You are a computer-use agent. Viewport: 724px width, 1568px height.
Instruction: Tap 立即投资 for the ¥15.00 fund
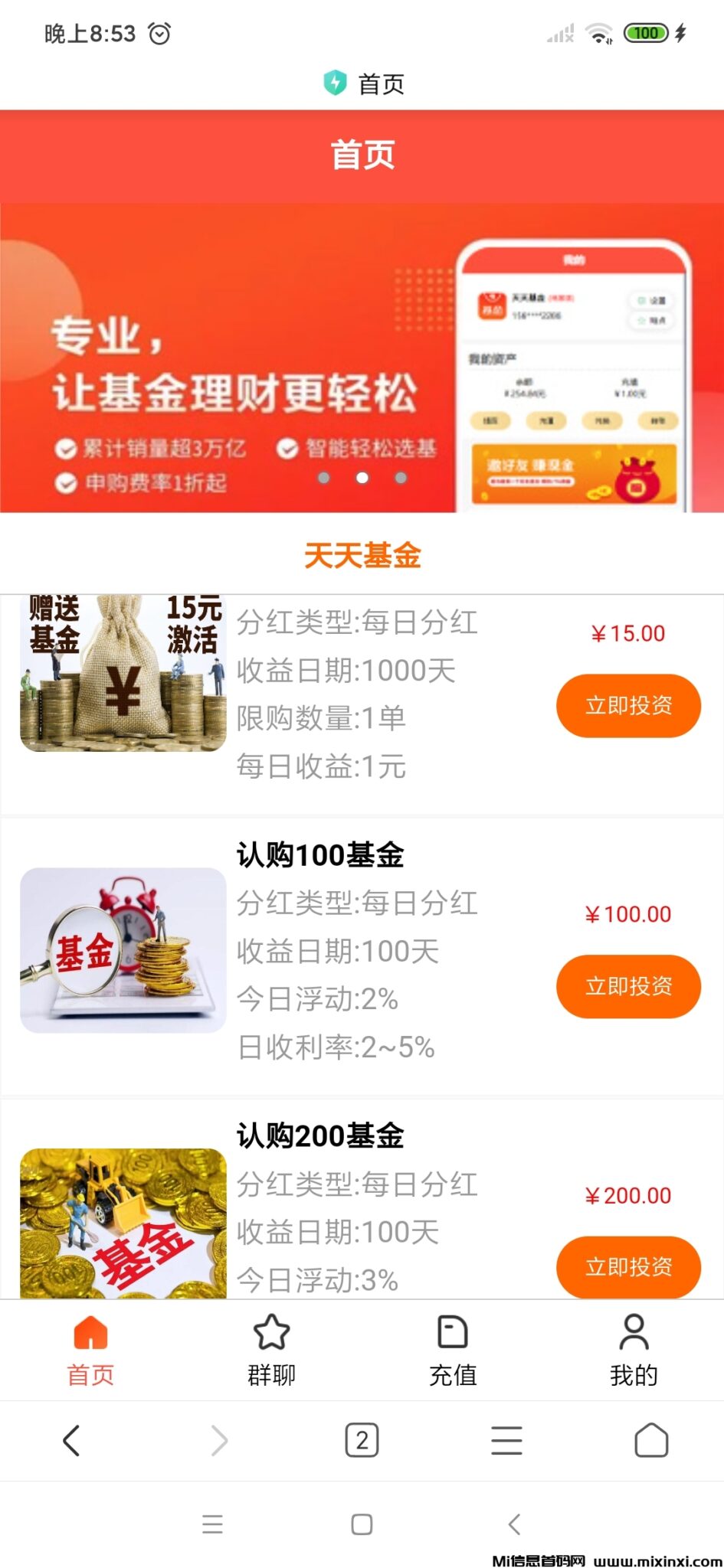pos(628,705)
